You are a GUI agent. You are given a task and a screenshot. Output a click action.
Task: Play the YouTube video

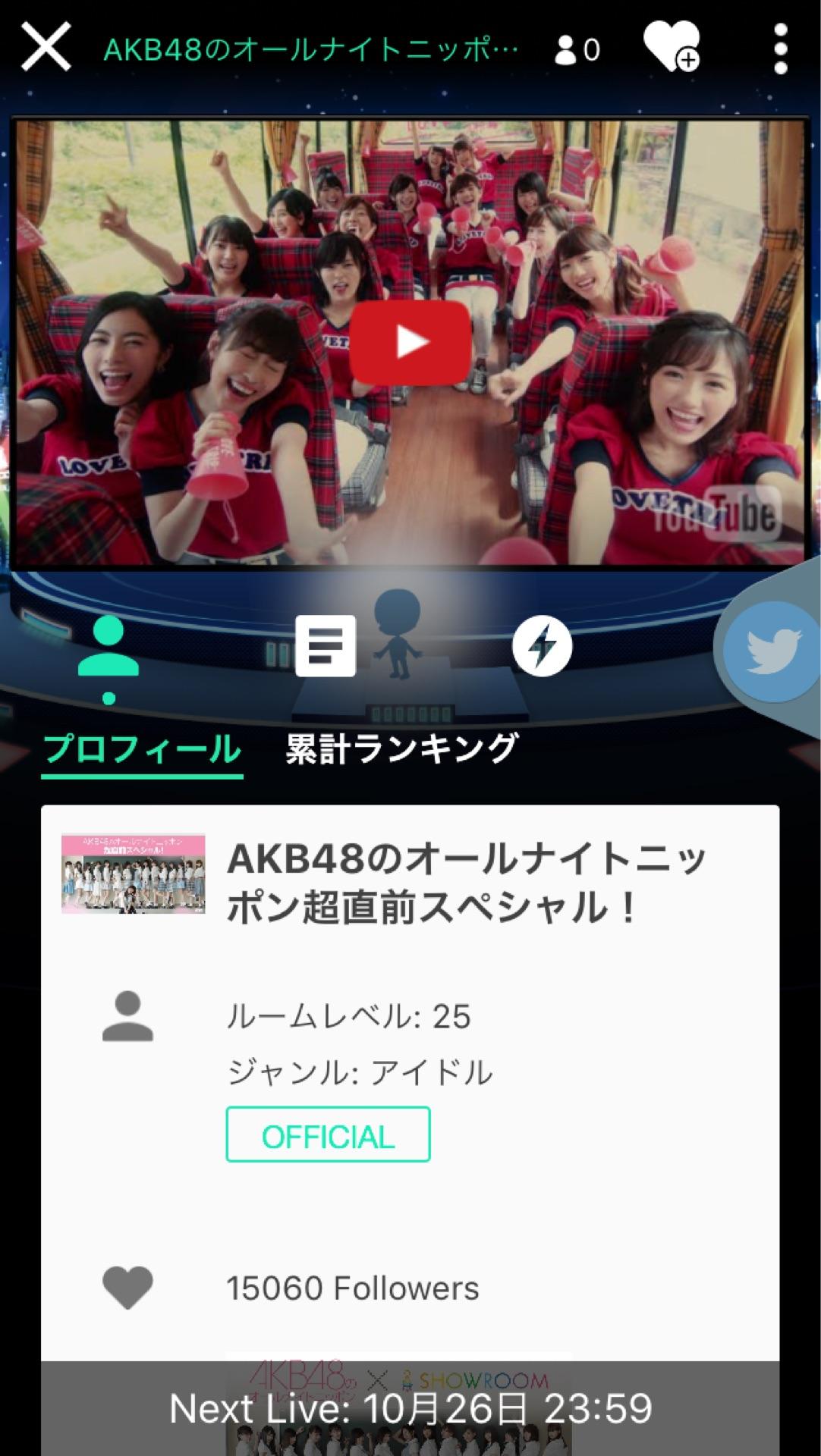click(x=410, y=342)
